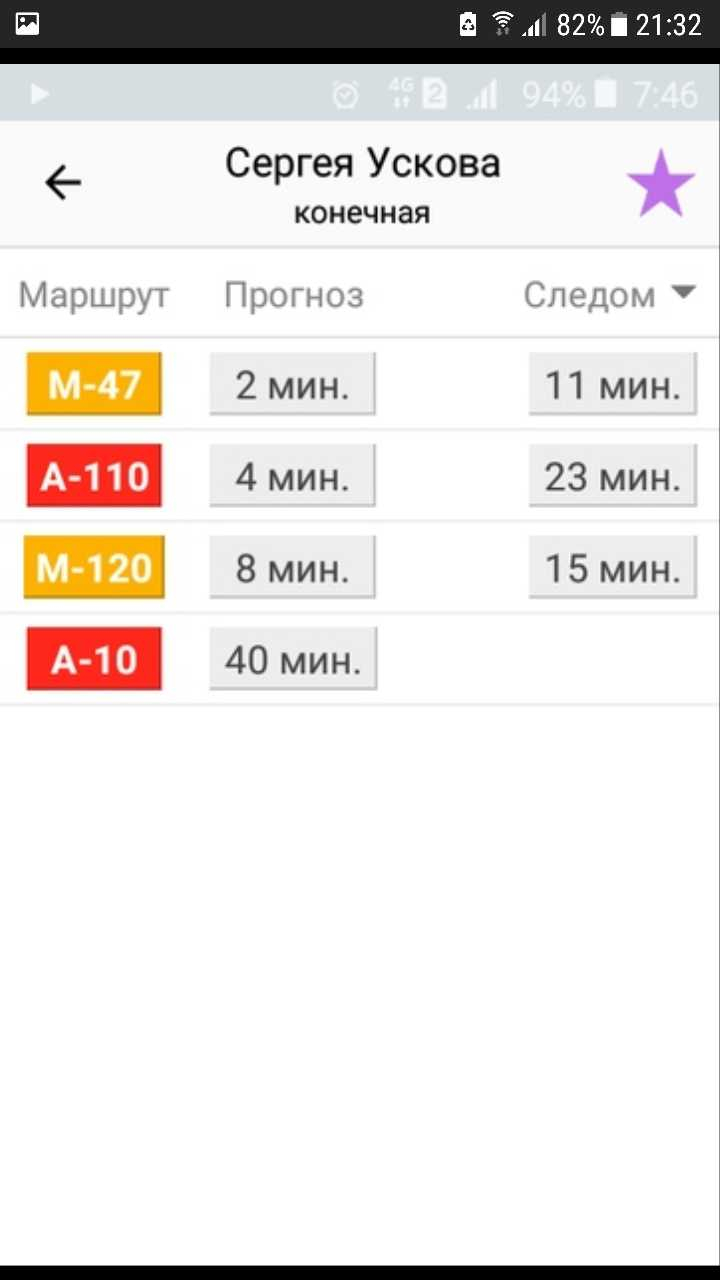Open route A-110

94,476
